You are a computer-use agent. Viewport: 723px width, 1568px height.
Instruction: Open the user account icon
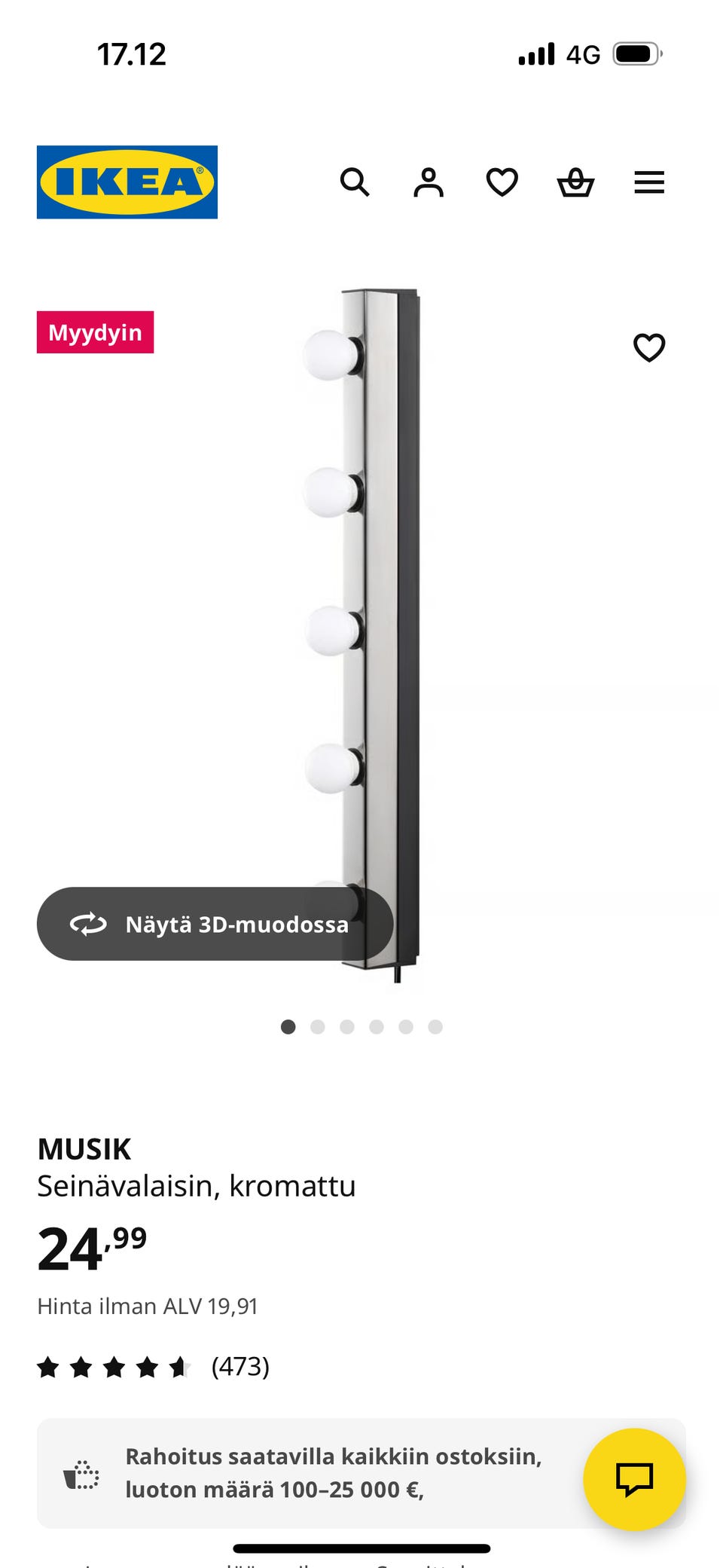click(x=428, y=182)
